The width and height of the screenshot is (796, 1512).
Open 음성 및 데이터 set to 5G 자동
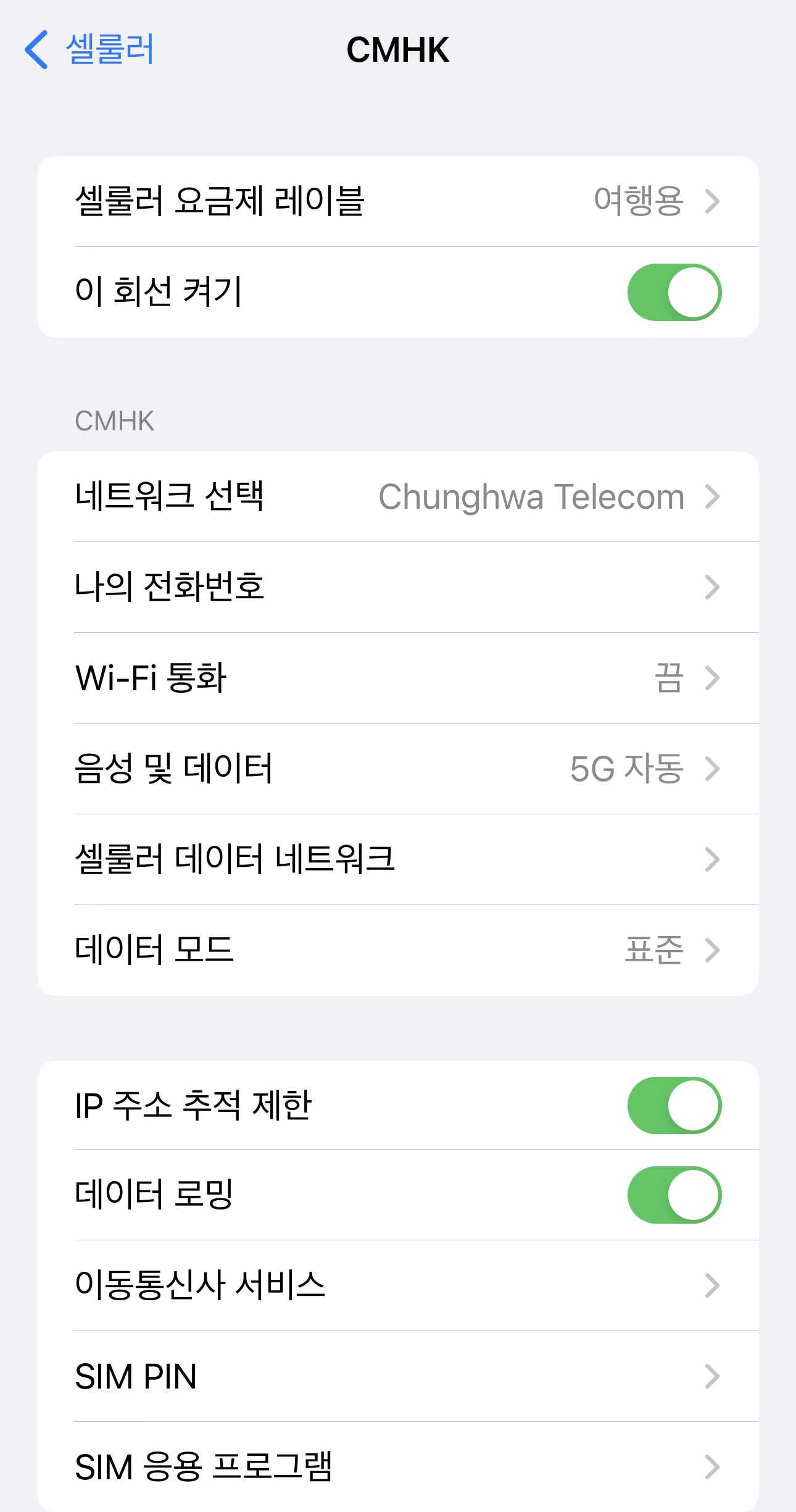coord(398,769)
